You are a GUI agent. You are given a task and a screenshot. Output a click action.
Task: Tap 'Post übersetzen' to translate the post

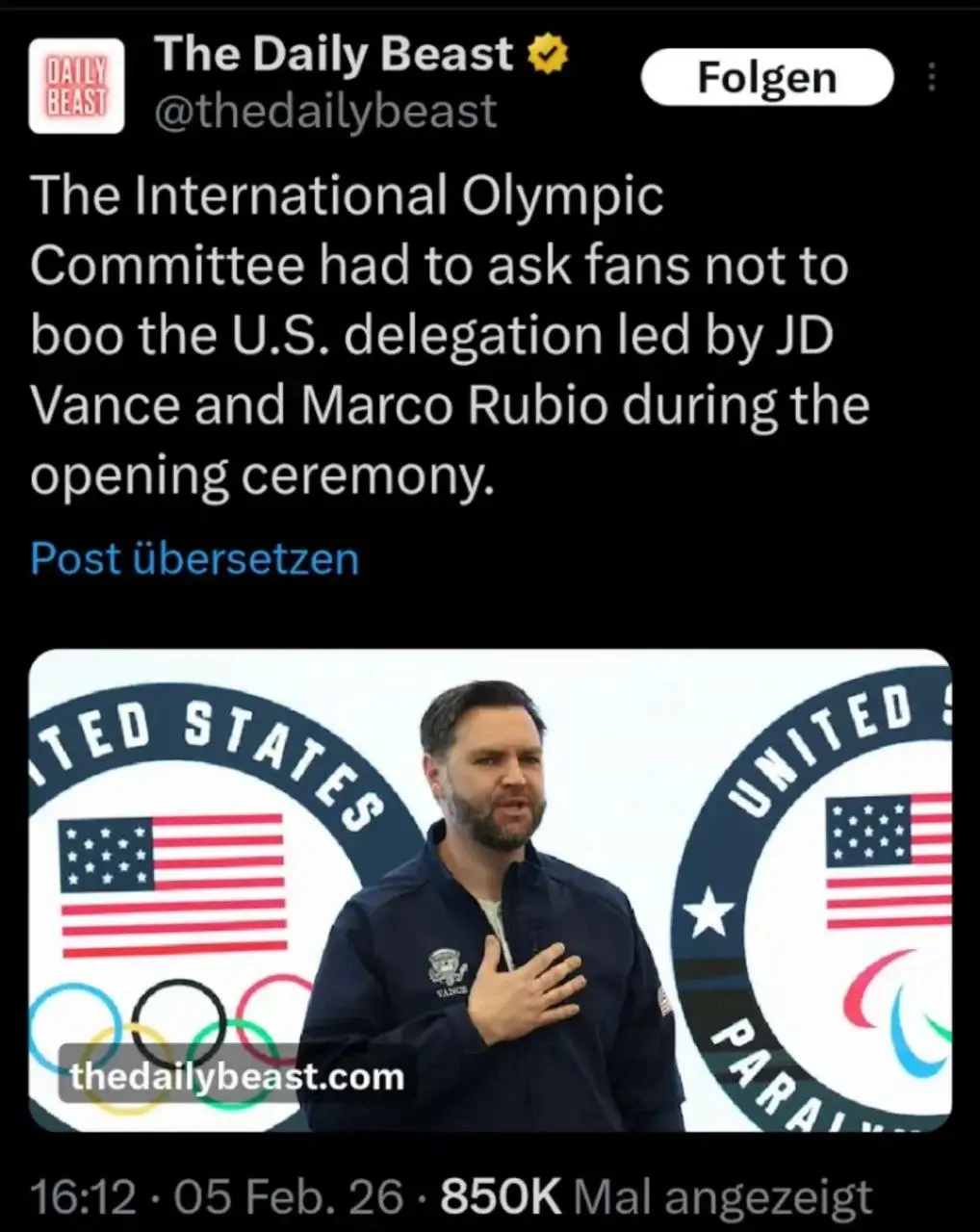point(194,558)
